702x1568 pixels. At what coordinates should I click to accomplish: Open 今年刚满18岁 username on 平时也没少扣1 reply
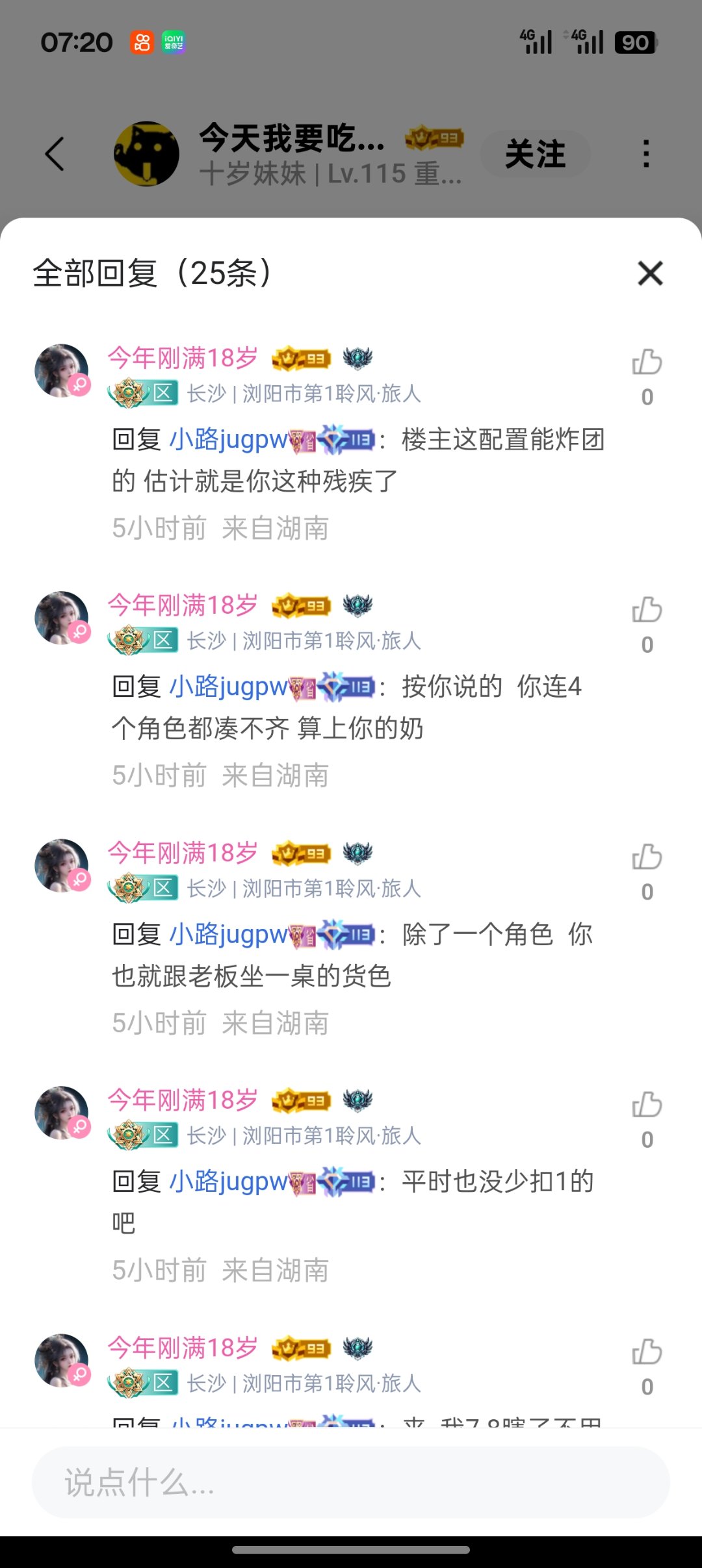point(183,1100)
